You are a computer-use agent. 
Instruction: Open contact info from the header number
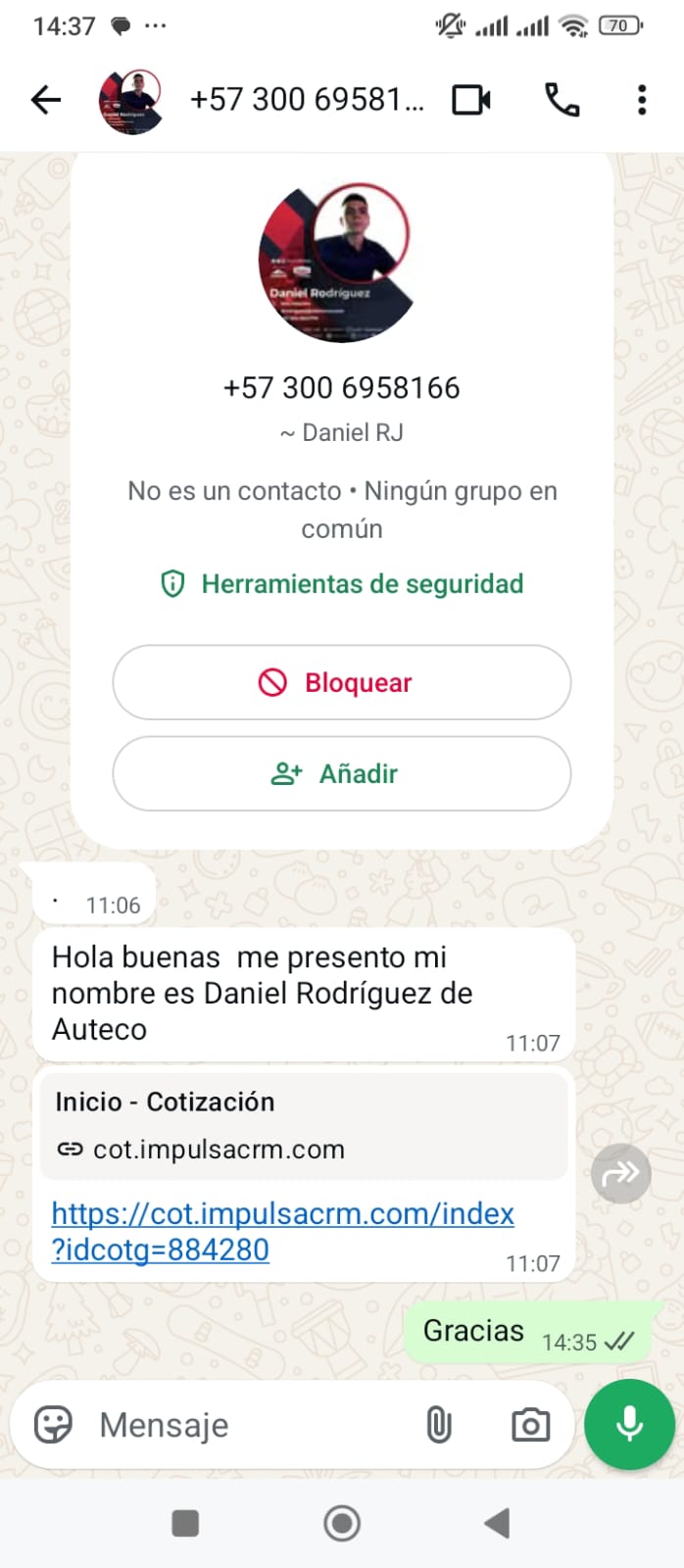(306, 100)
